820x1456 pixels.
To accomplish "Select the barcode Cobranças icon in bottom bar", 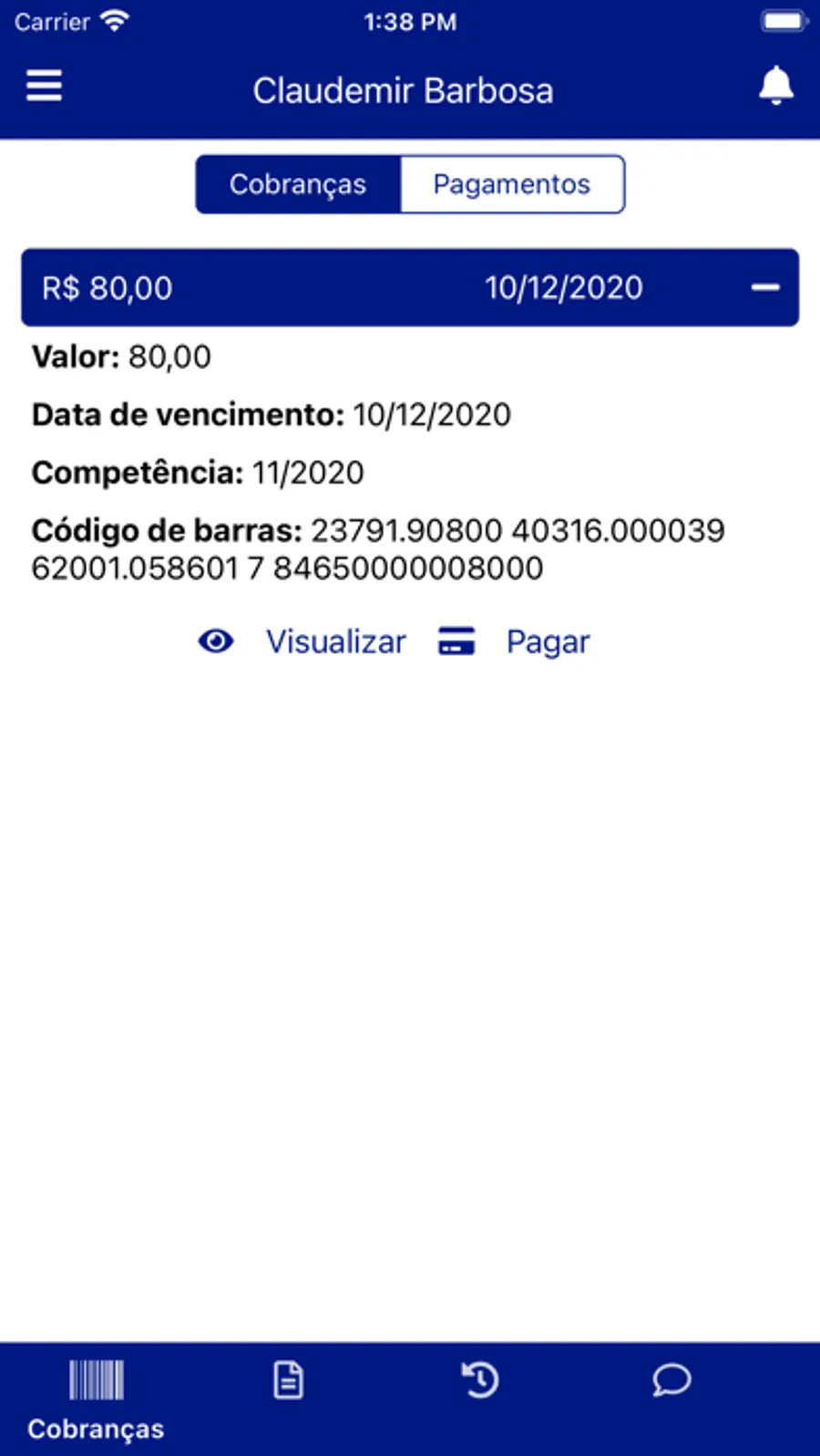I will (x=95, y=1380).
